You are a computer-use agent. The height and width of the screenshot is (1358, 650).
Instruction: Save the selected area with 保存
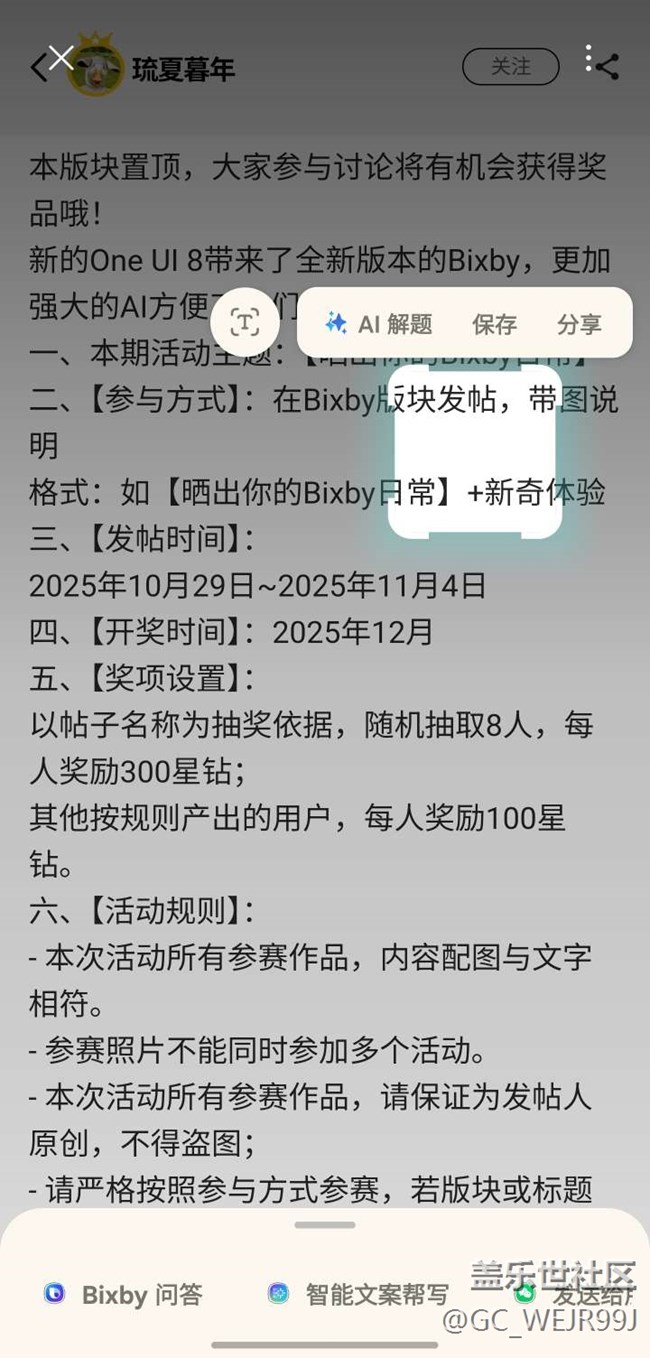click(x=494, y=323)
